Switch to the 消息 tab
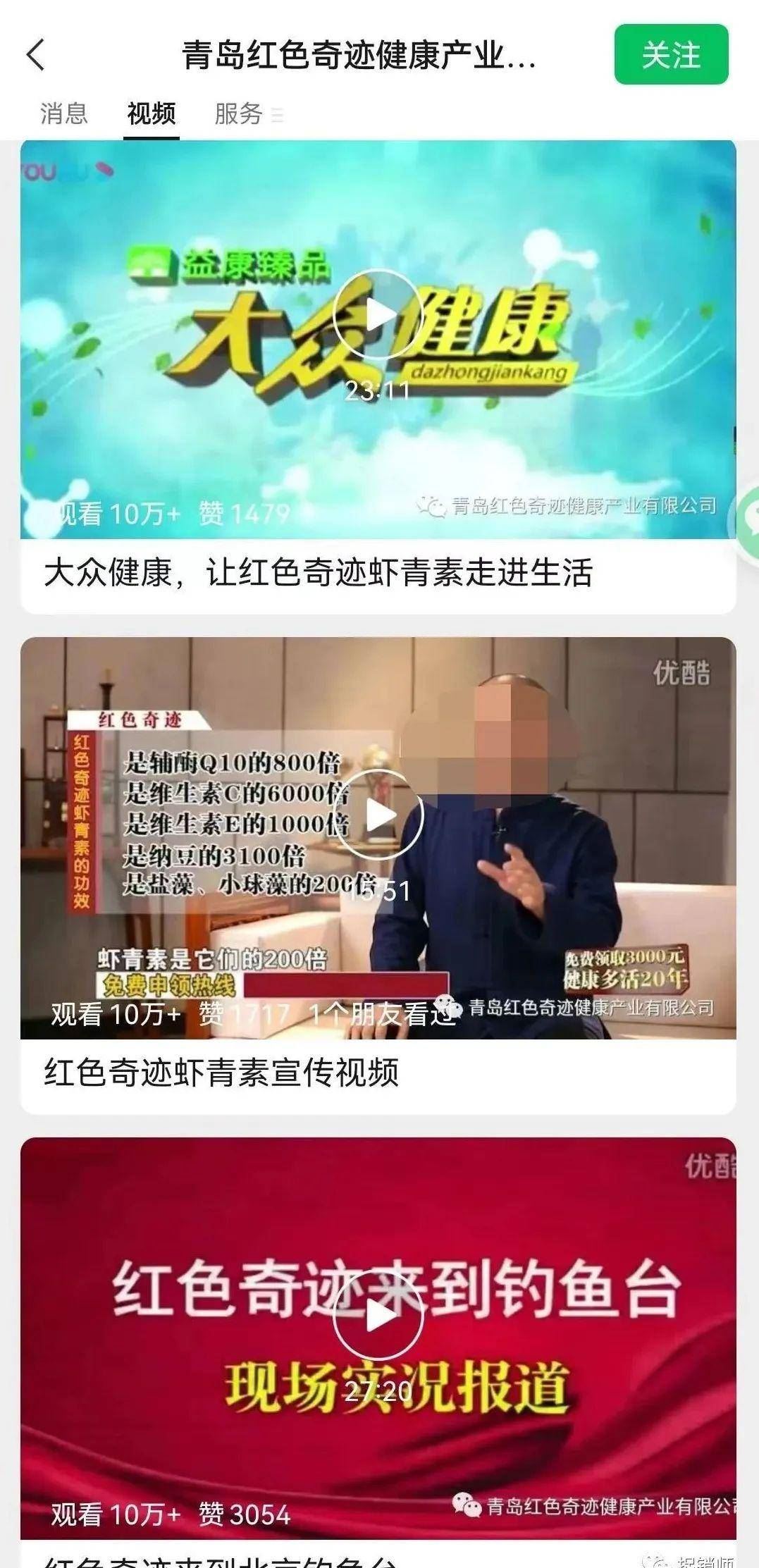759x1568 pixels. click(64, 113)
